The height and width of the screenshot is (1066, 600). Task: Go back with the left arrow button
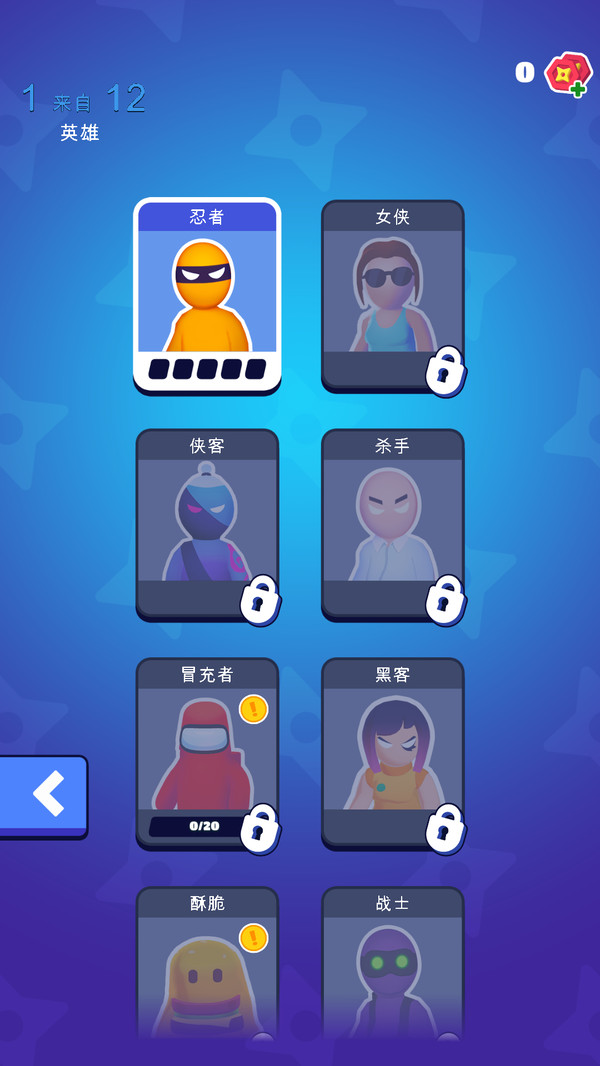click(44, 795)
